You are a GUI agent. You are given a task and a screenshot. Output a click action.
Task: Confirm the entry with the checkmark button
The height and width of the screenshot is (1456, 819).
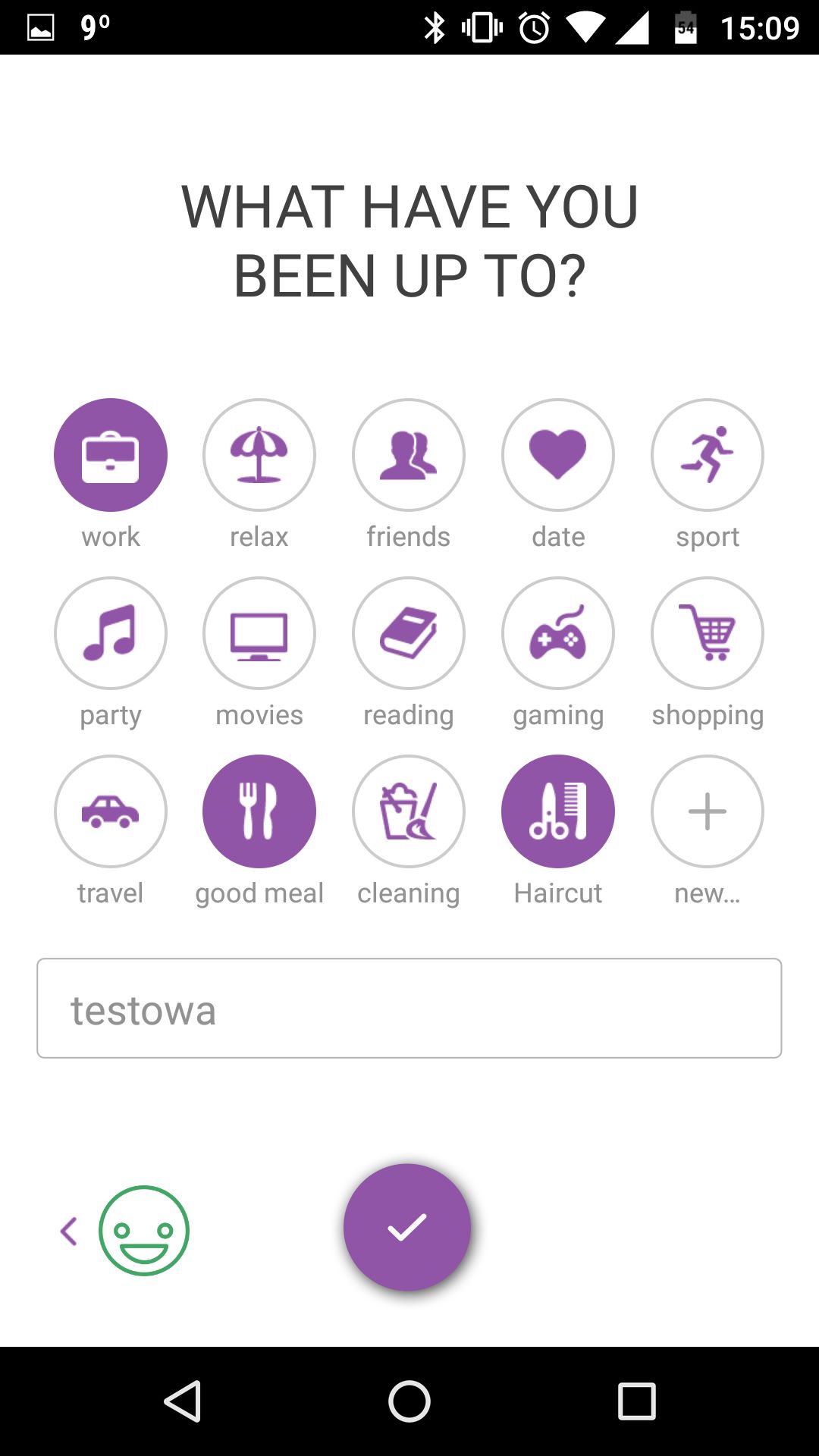407,1228
